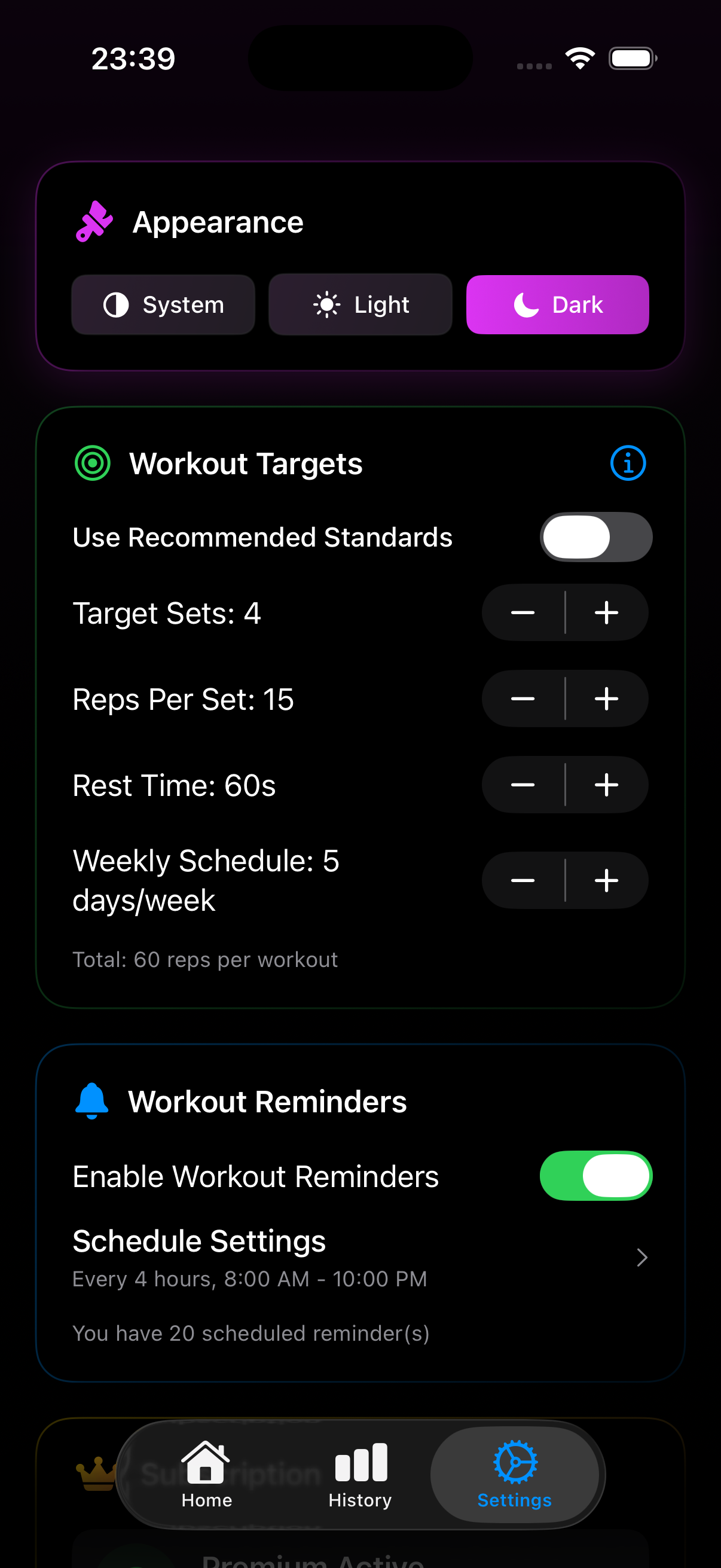Click the Appearance paintbrush icon
The height and width of the screenshot is (1568, 721).
[94, 221]
